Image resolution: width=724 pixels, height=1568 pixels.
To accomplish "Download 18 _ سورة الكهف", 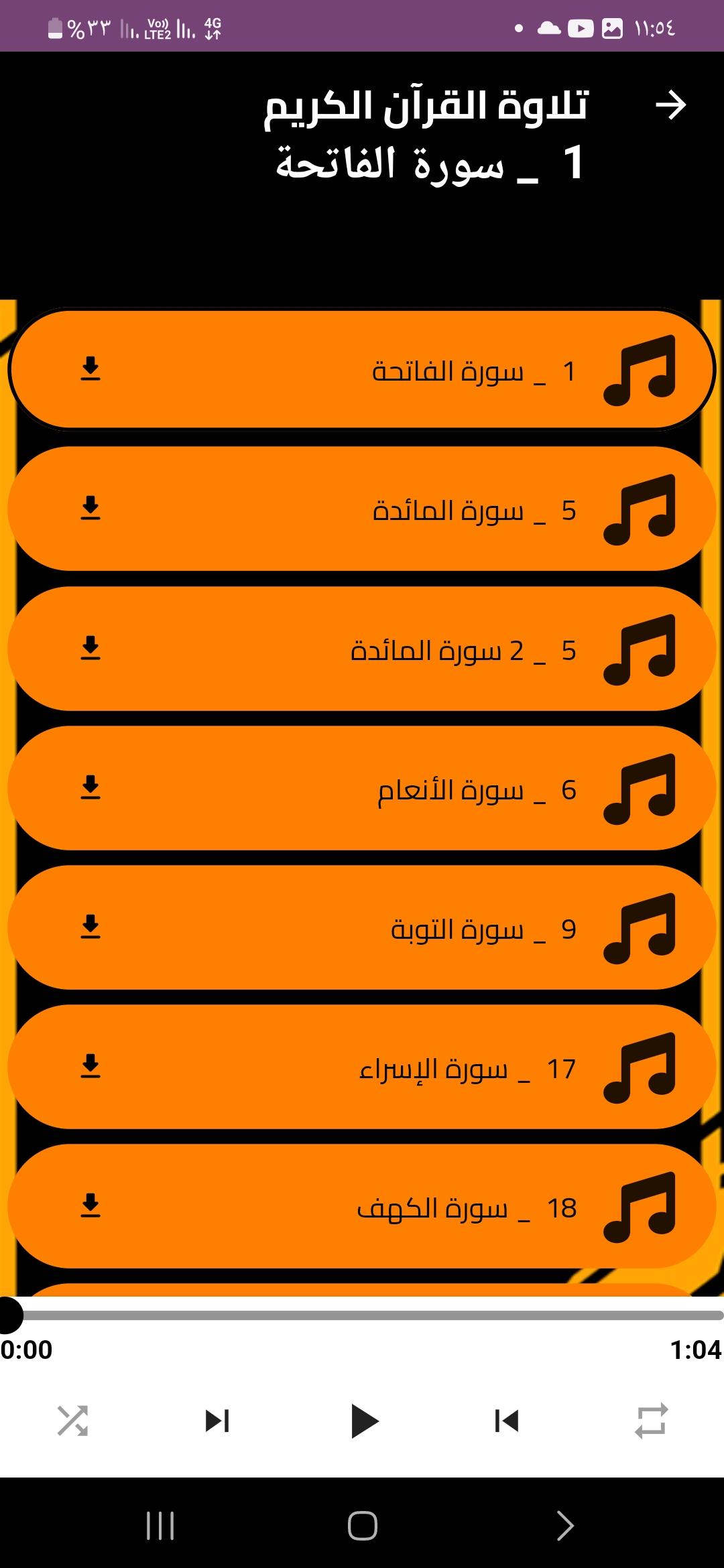I will (x=90, y=1205).
